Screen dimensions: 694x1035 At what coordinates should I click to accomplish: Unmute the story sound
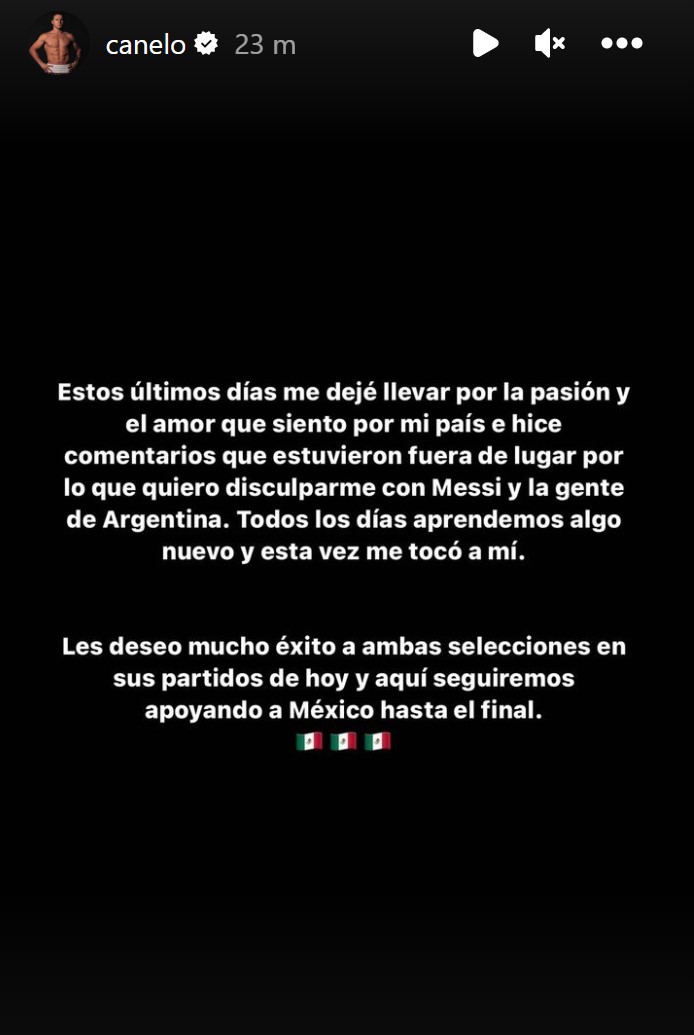[x=549, y=43]
